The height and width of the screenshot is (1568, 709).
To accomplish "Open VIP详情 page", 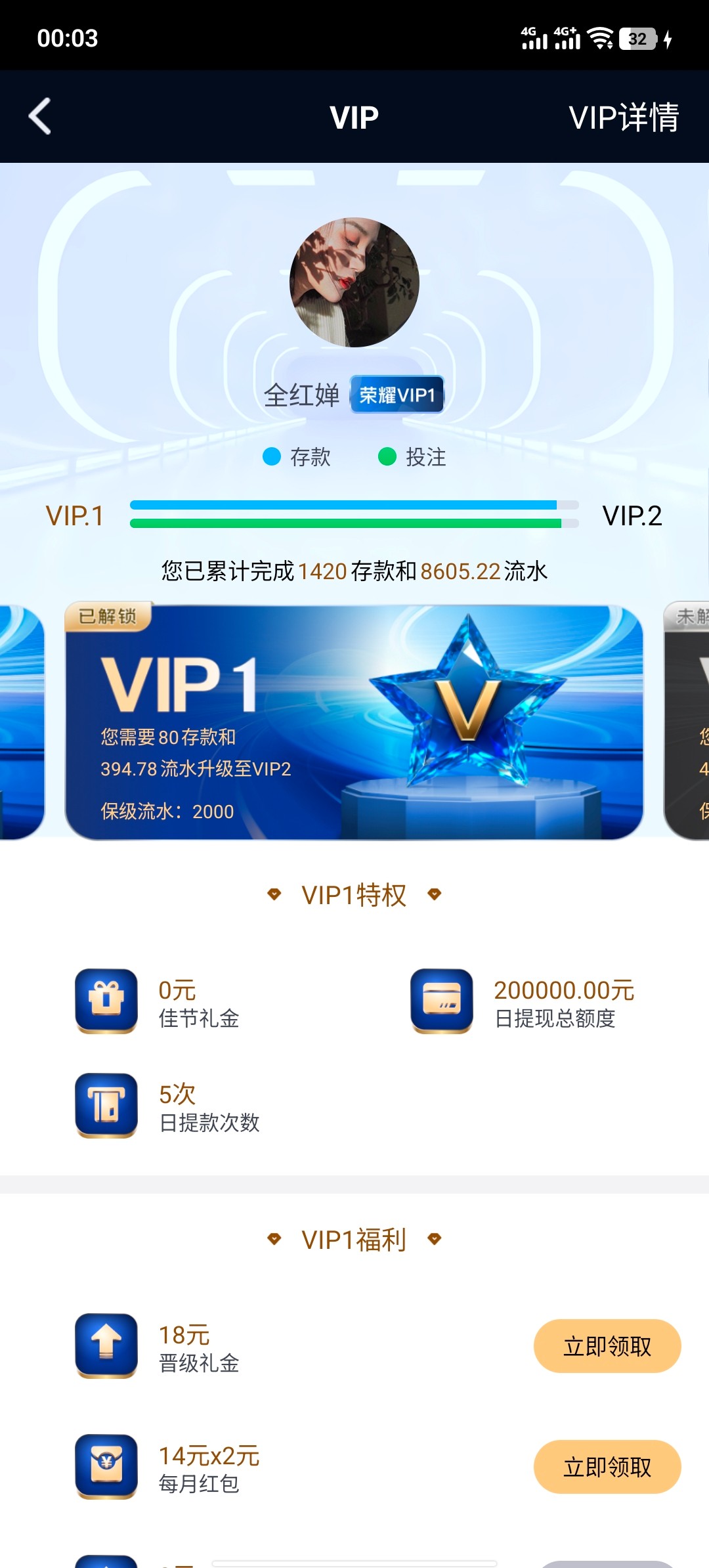I will (623, 118).
